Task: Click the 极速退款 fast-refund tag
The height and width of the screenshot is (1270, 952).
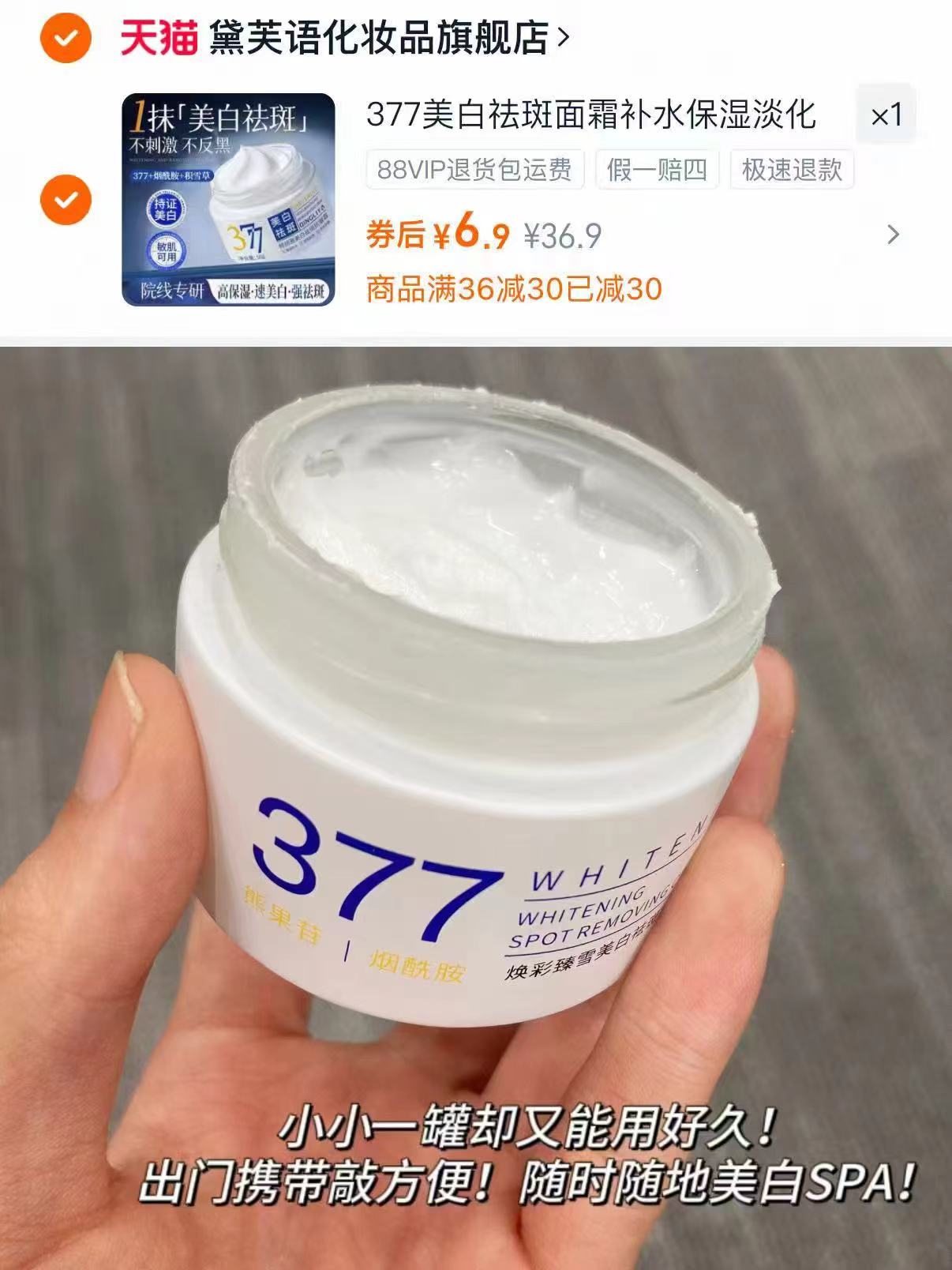Action: (x=791, y=169)
